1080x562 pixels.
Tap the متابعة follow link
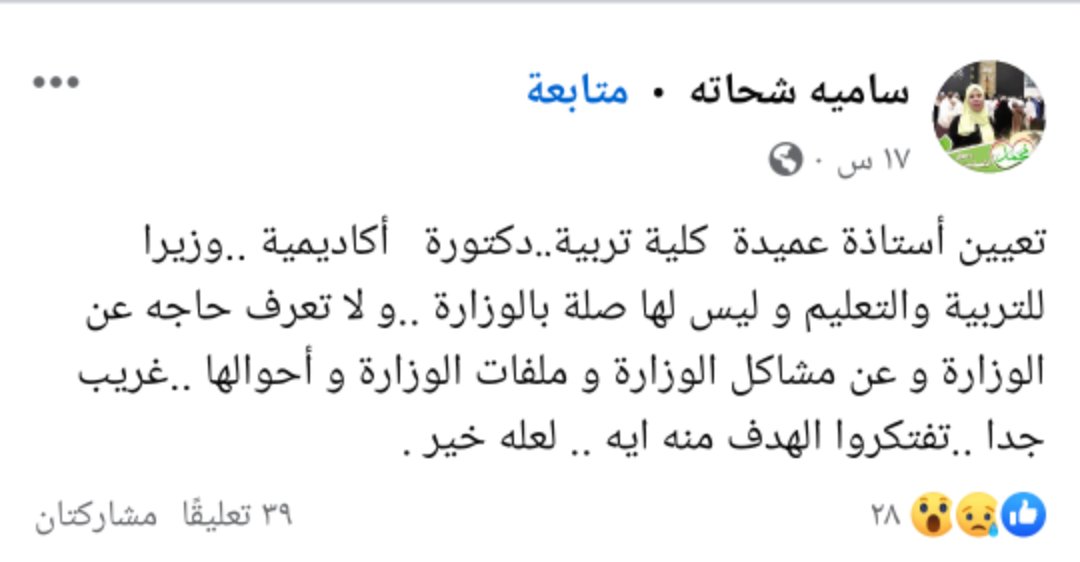577,91
